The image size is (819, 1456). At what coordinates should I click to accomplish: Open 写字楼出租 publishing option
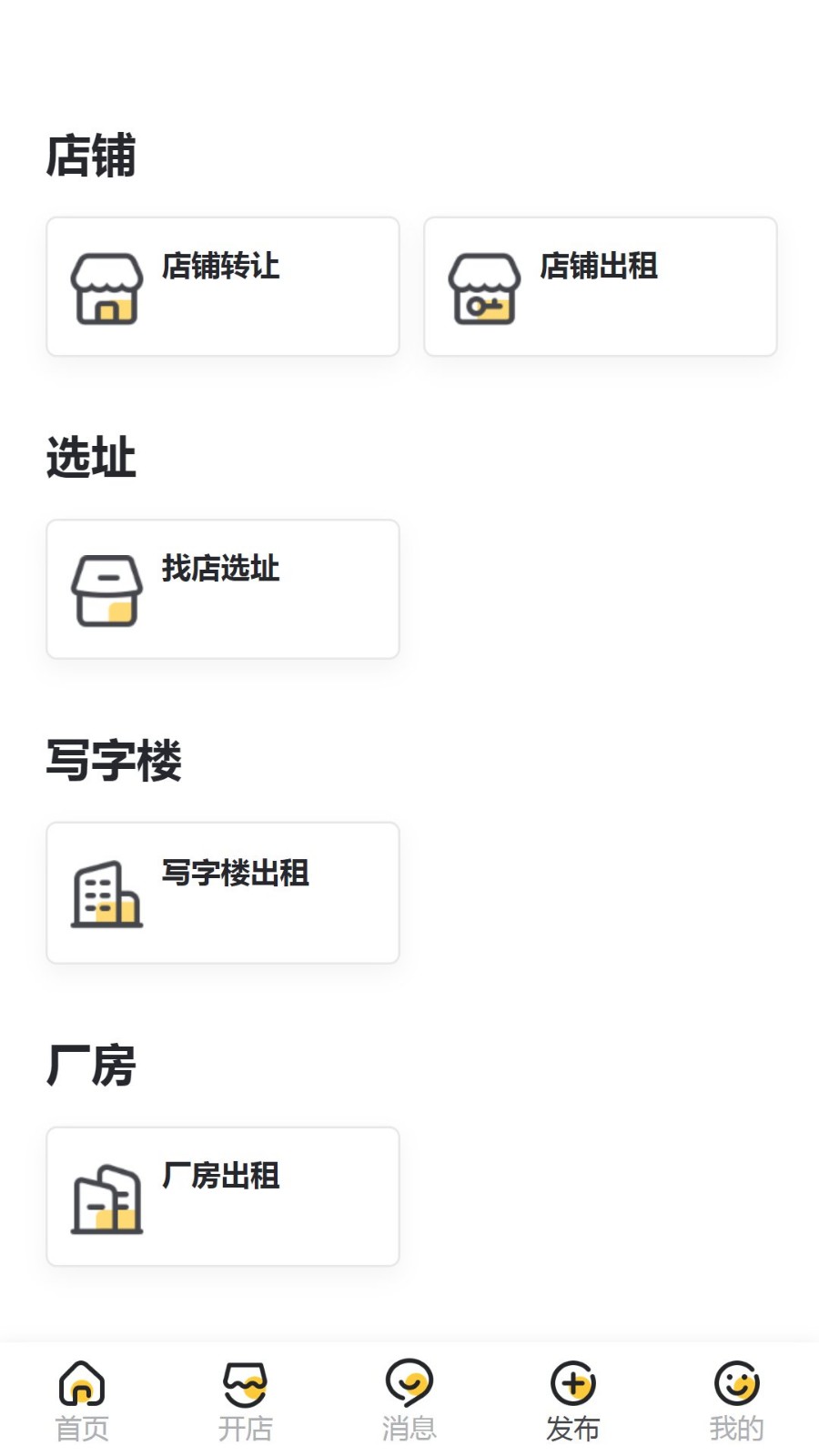click(223, 893)
